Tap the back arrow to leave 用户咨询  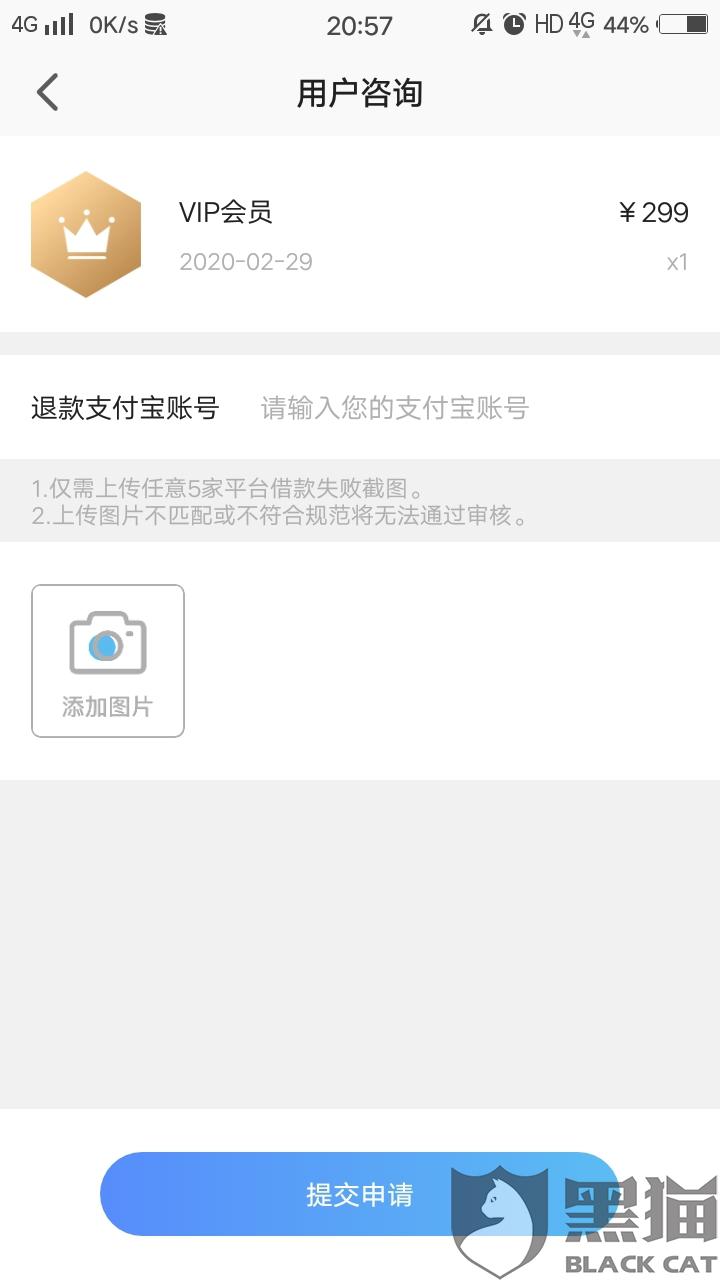click(46, 91)
